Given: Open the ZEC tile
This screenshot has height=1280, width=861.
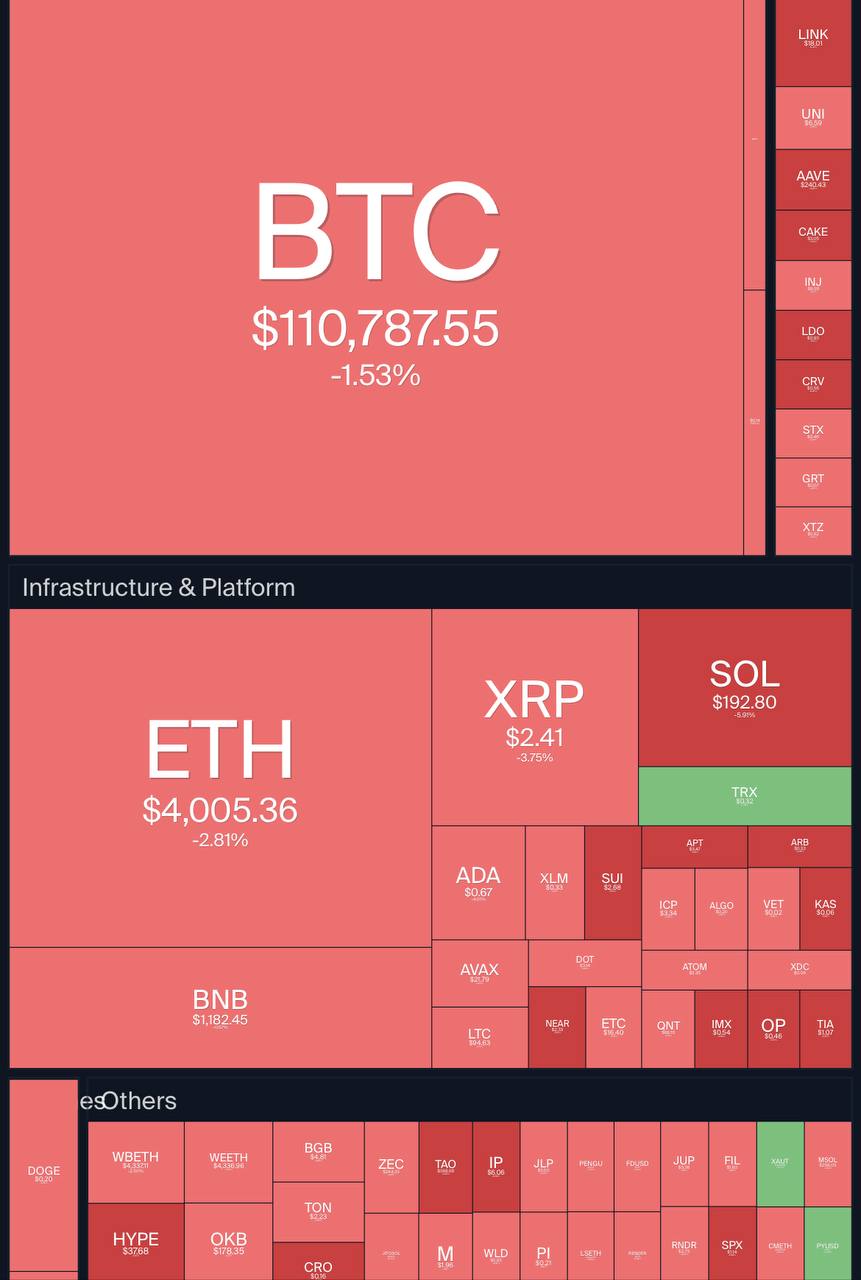Looking at the screenshot, I should pyautogui.click(x=391, y=1166).
